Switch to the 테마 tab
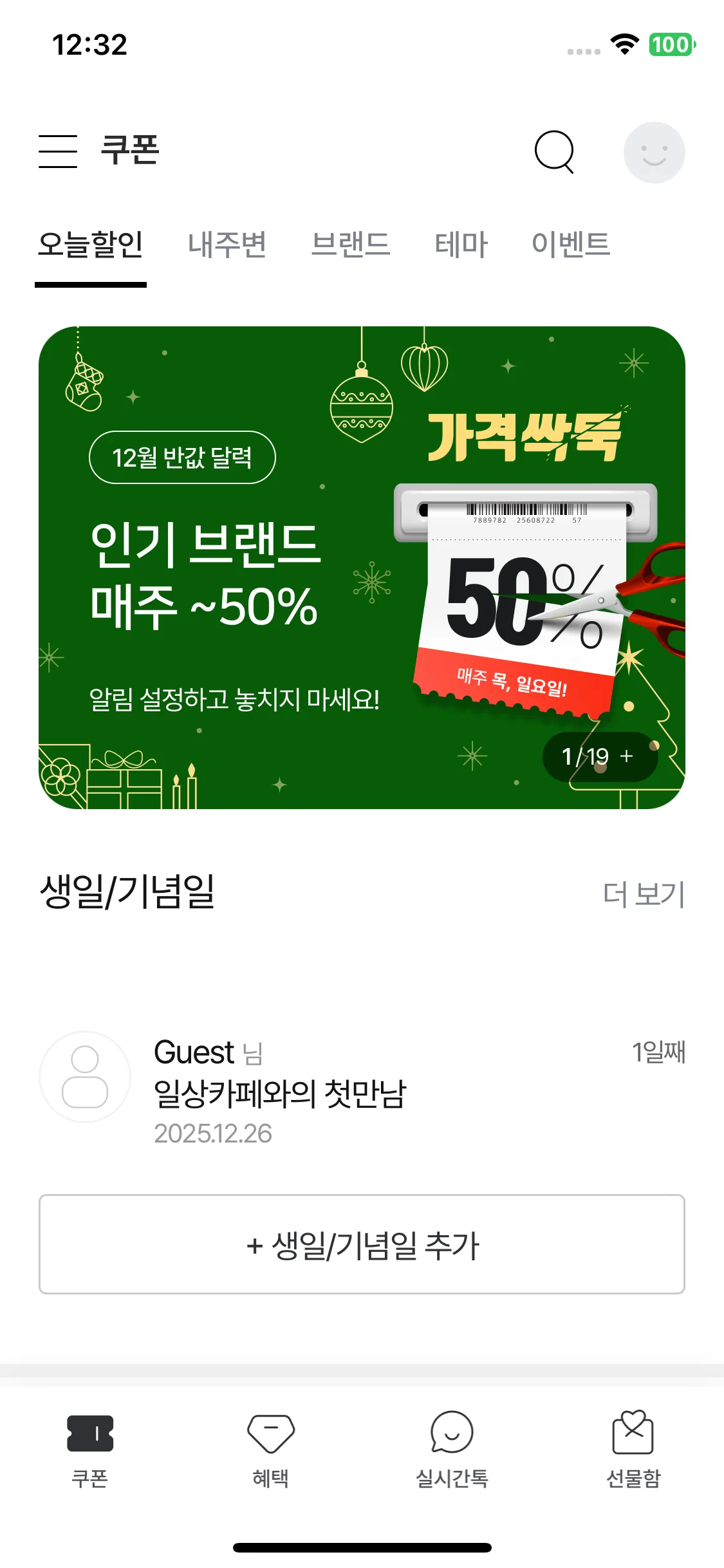The height and width of the screenshot is (1568, 724). [461, 245]
